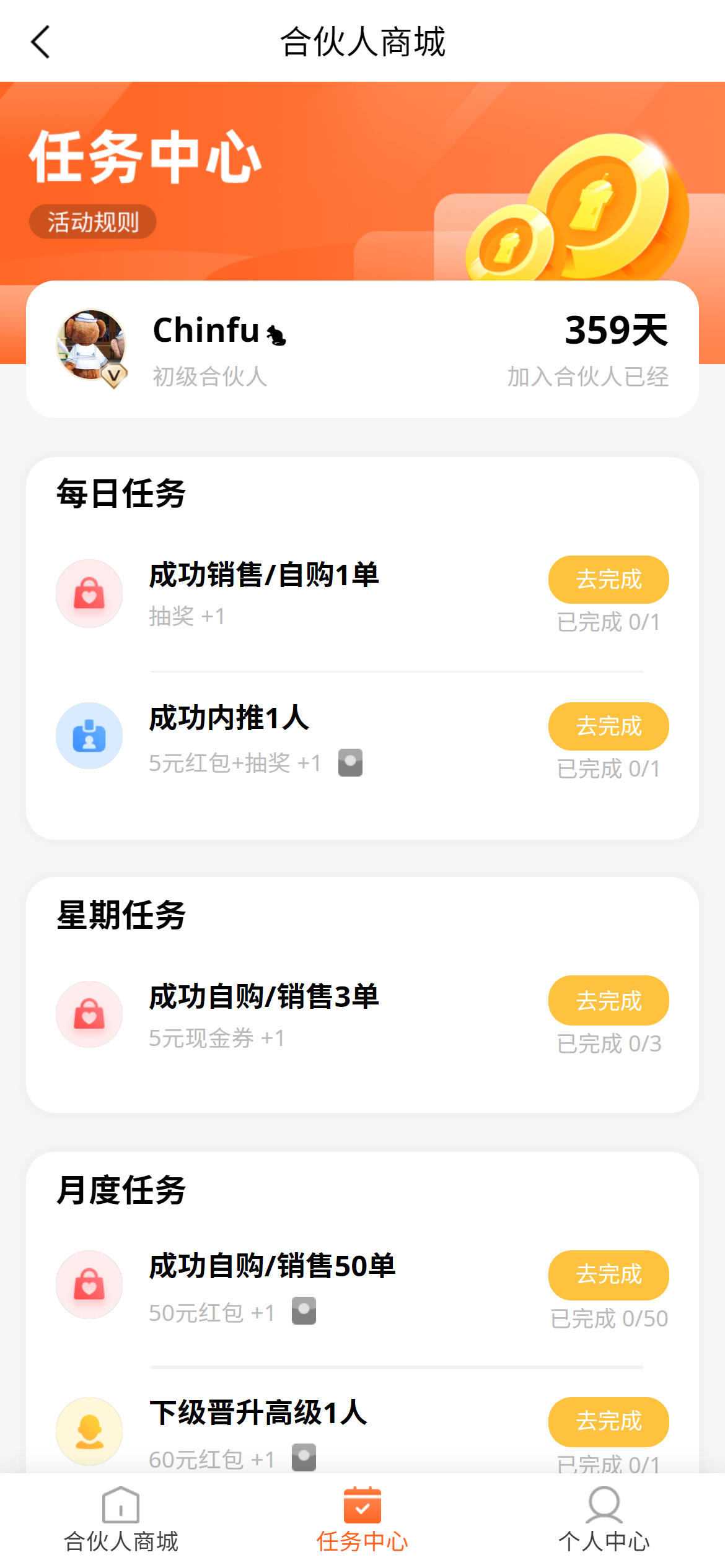Viewport: 725px width, 1568px height.
Task: Tap 去完成 for 成功销售/自购1单
Action: pyautogui.click(x=609, y=580)
